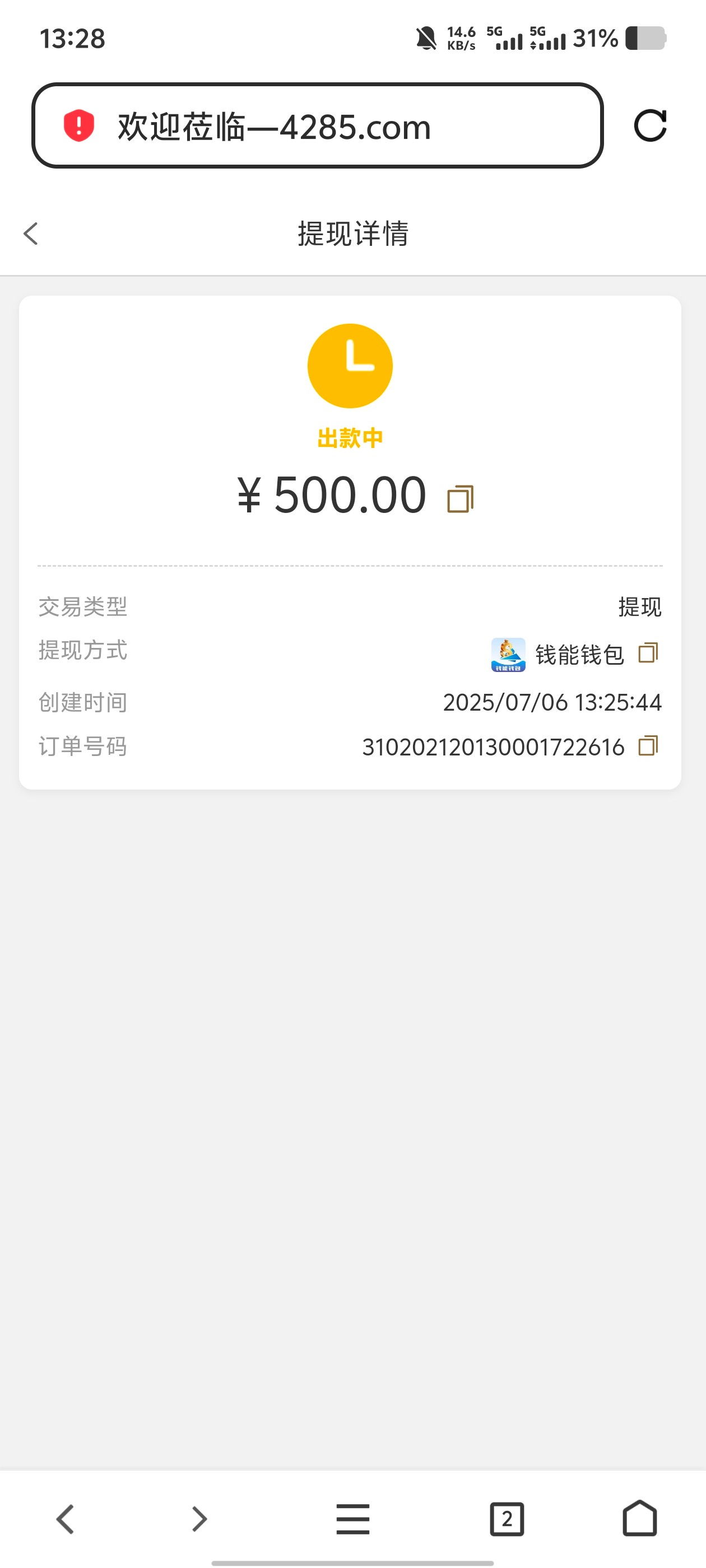
Task: Open the tab switcher showing 2 tabs
Action: [507, 1519]
